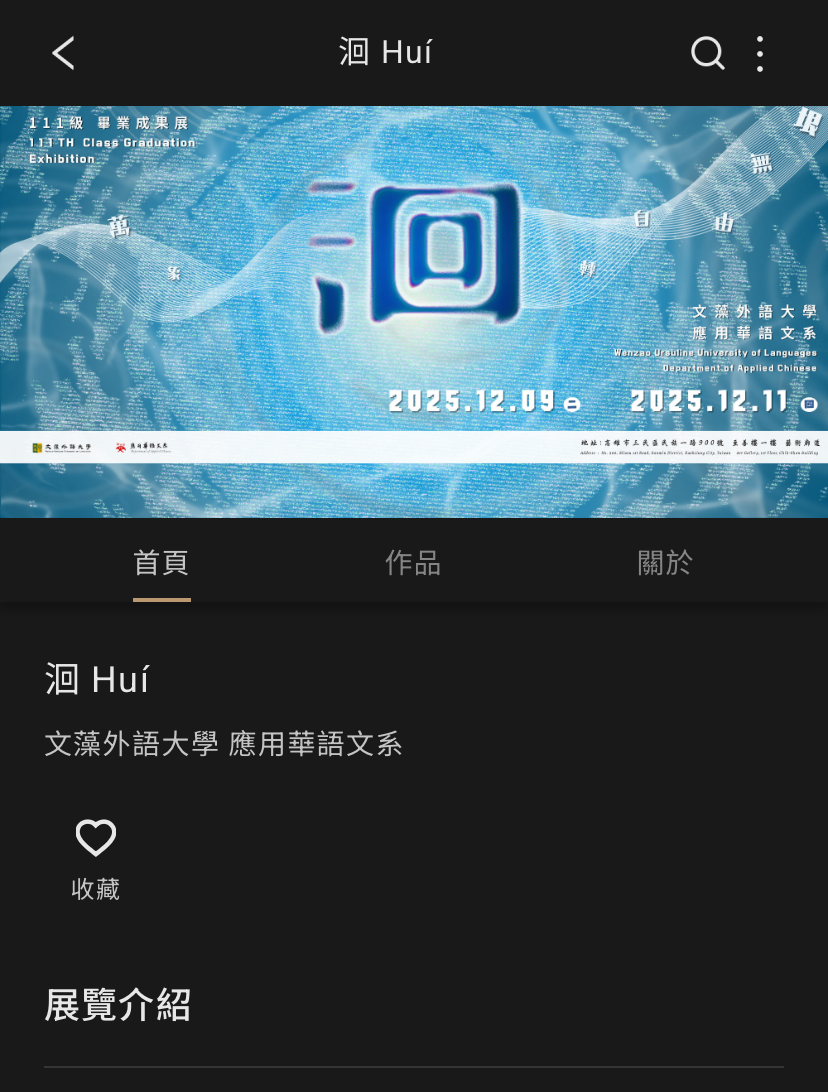Go back using the top-left arrow
The height and width of the screenshot is (1092, 828).
[x=64, y=53]
